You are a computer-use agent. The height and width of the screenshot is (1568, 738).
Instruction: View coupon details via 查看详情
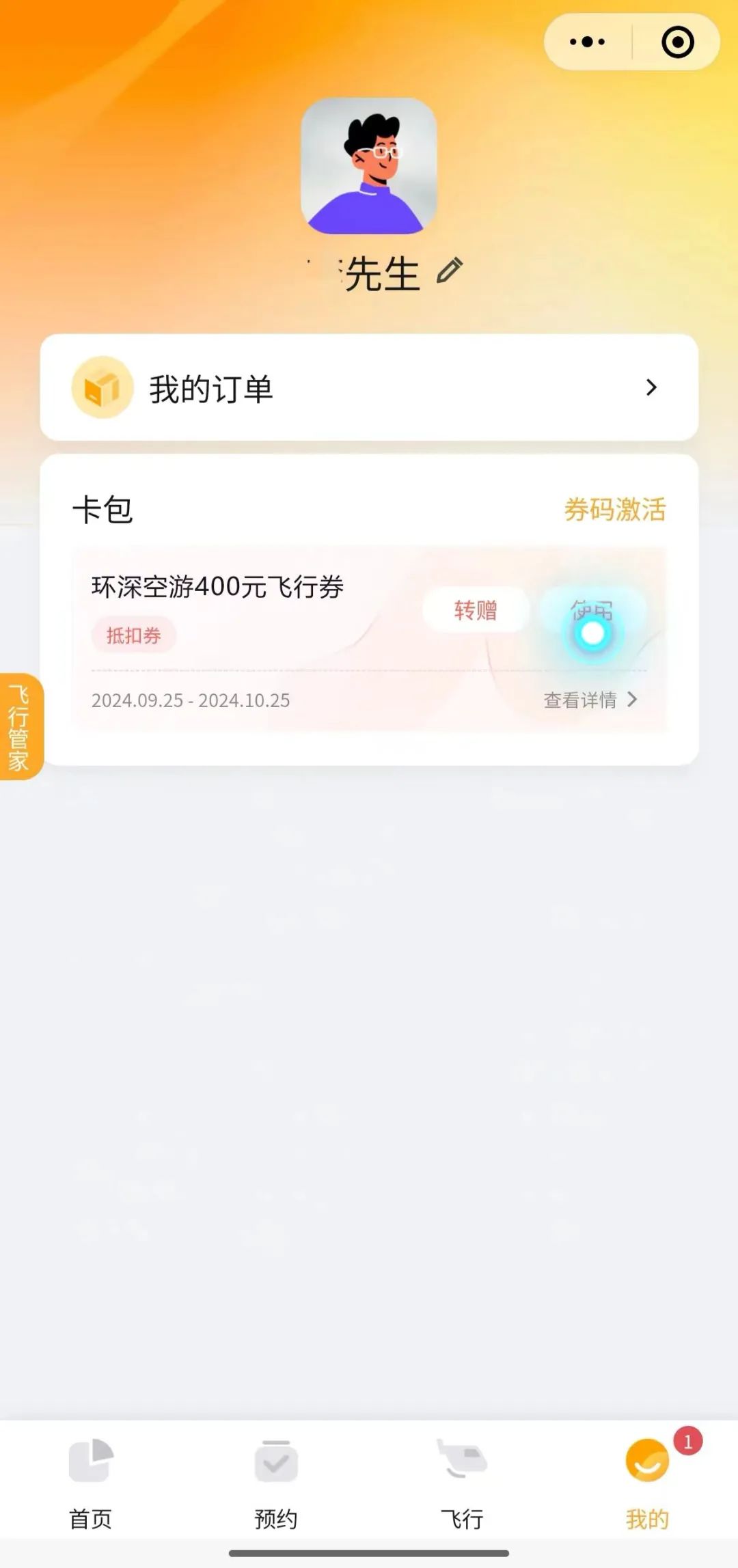tap(590, 700)
